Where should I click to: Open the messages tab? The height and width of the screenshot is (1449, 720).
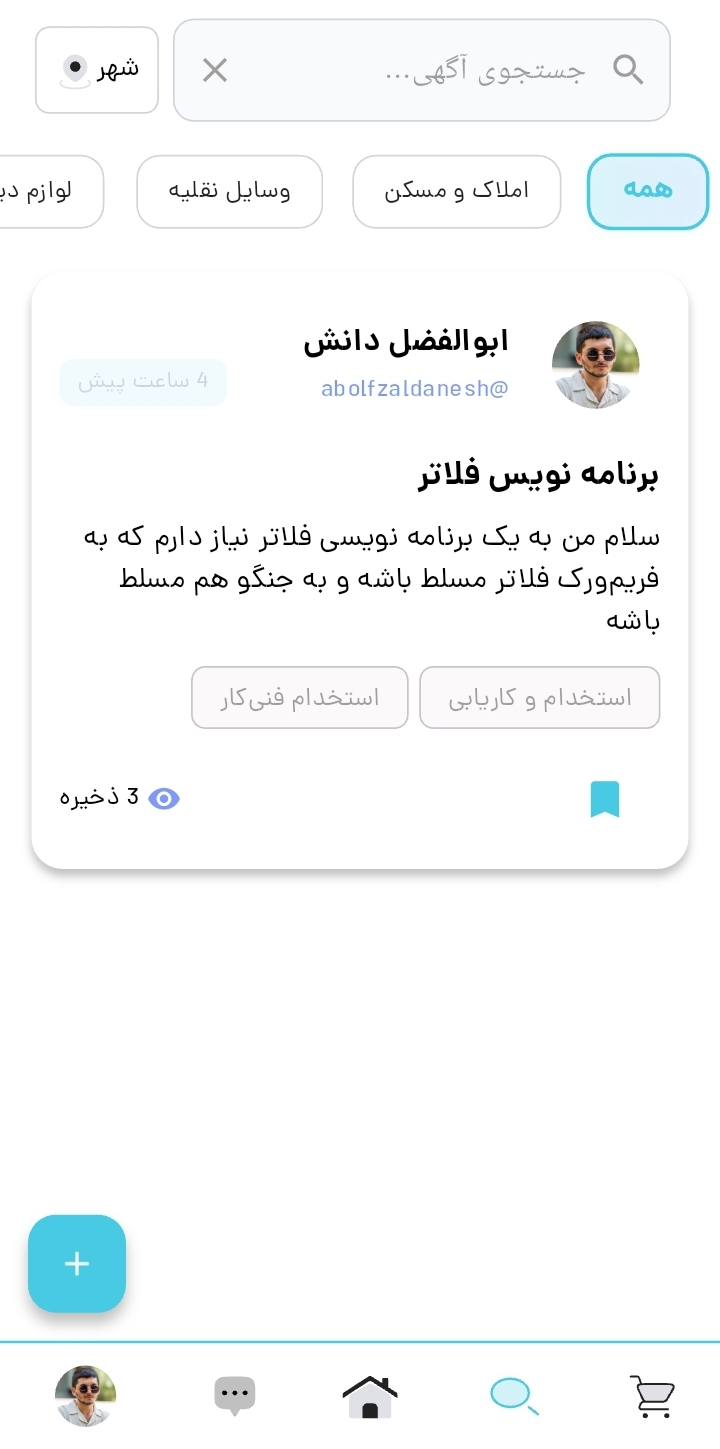point(235,1396)
